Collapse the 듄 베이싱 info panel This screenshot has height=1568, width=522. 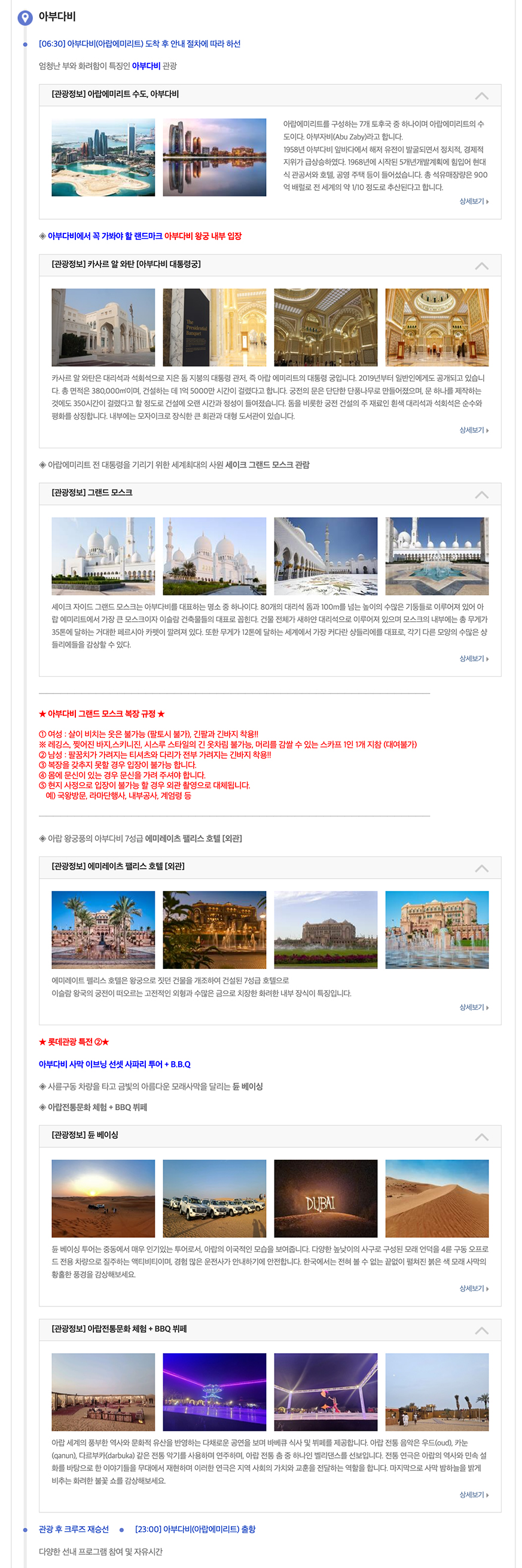[x=481, y=1137]
